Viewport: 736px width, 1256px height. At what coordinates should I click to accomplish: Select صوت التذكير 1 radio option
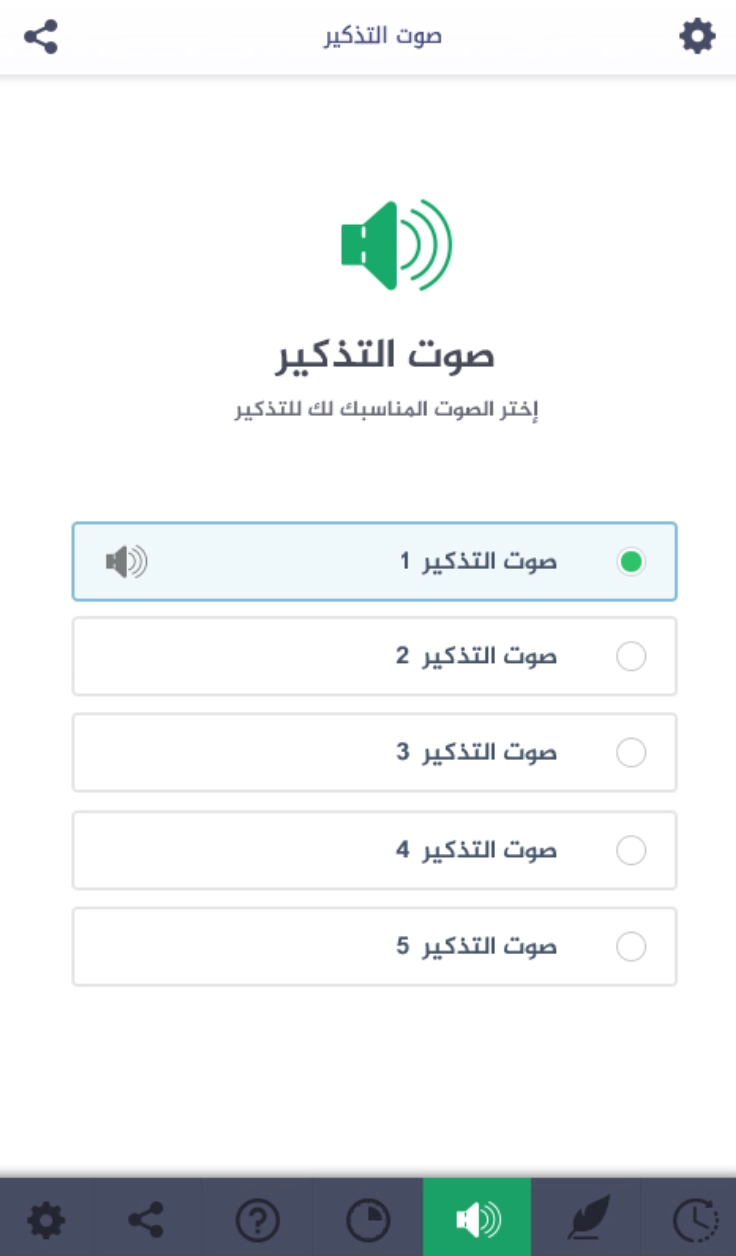tap(631, 562)
